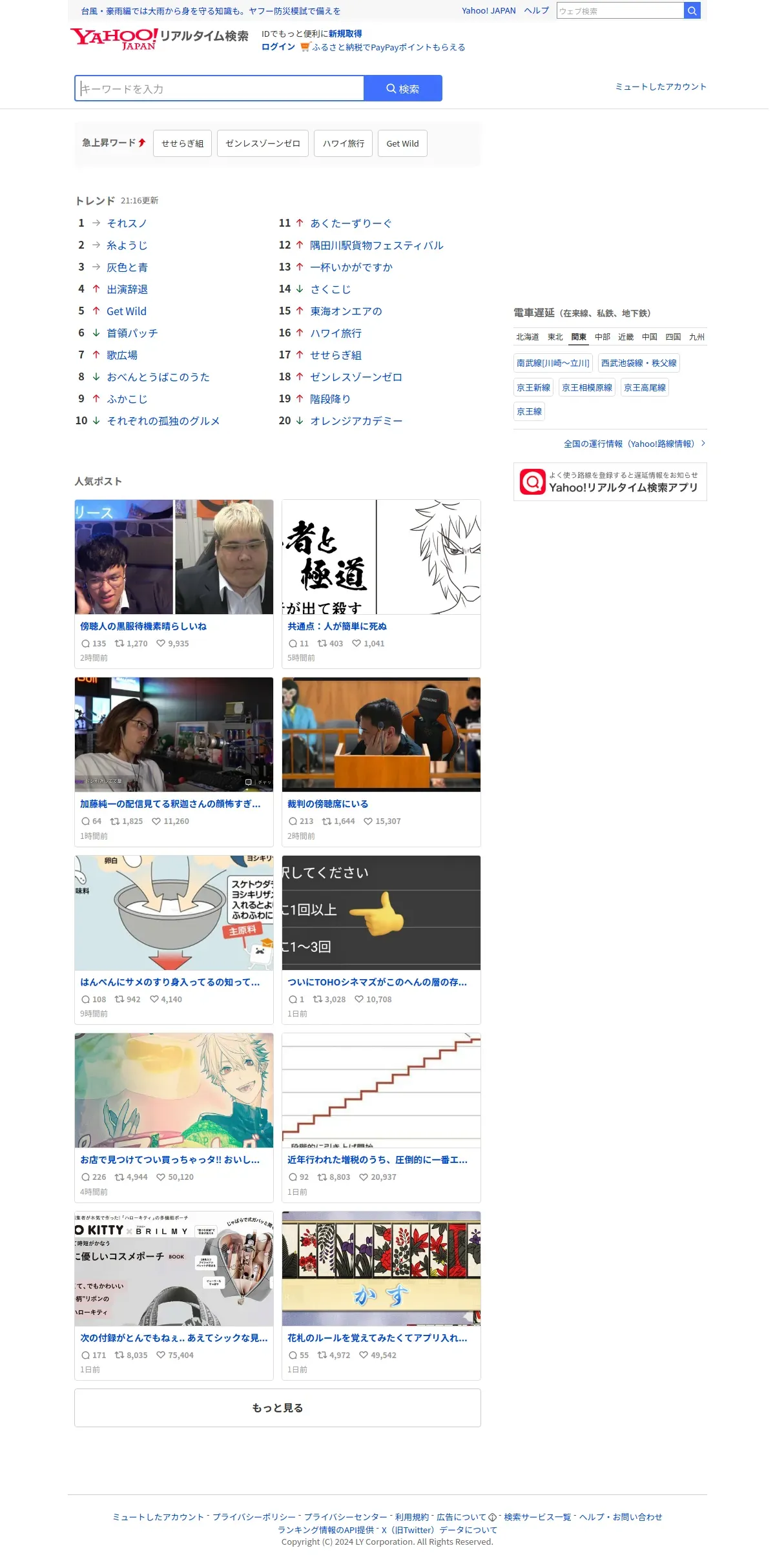The width and height of the screenshot is (775, 1568).
Task: Open post 傍聴人の黒服待機素晴らしいね
Action: pos(143,626)
